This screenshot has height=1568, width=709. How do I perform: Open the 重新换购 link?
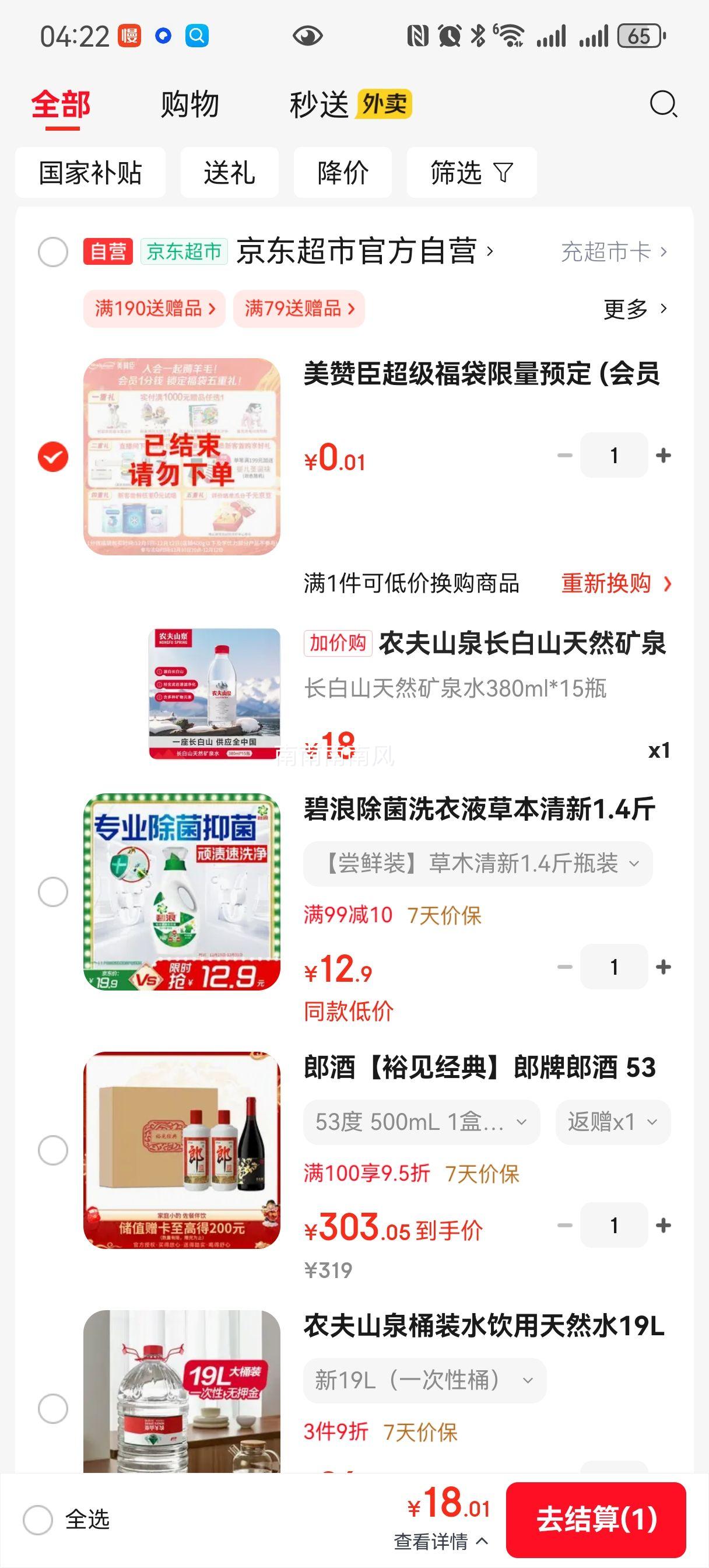(x=608, y=583)
